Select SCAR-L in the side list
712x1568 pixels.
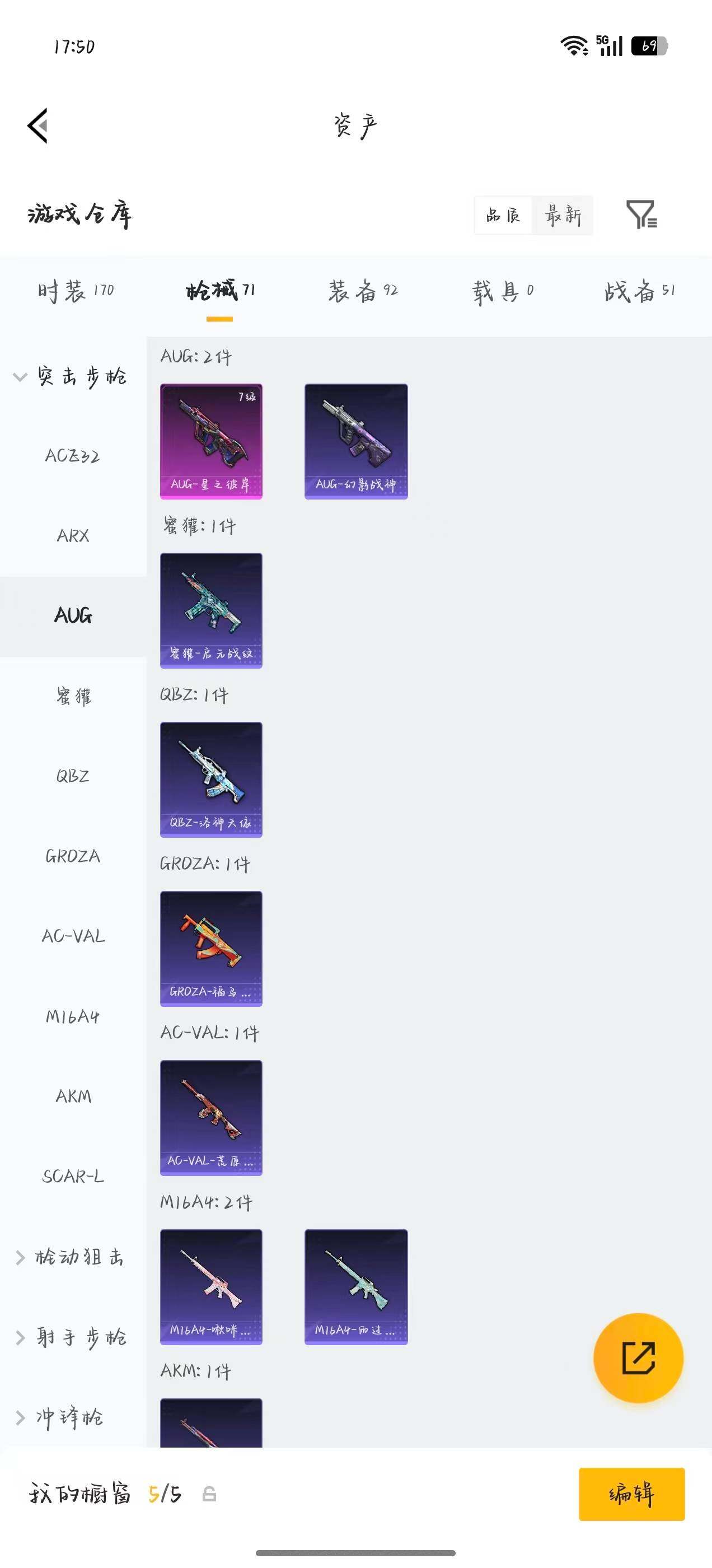point(73,1176)
